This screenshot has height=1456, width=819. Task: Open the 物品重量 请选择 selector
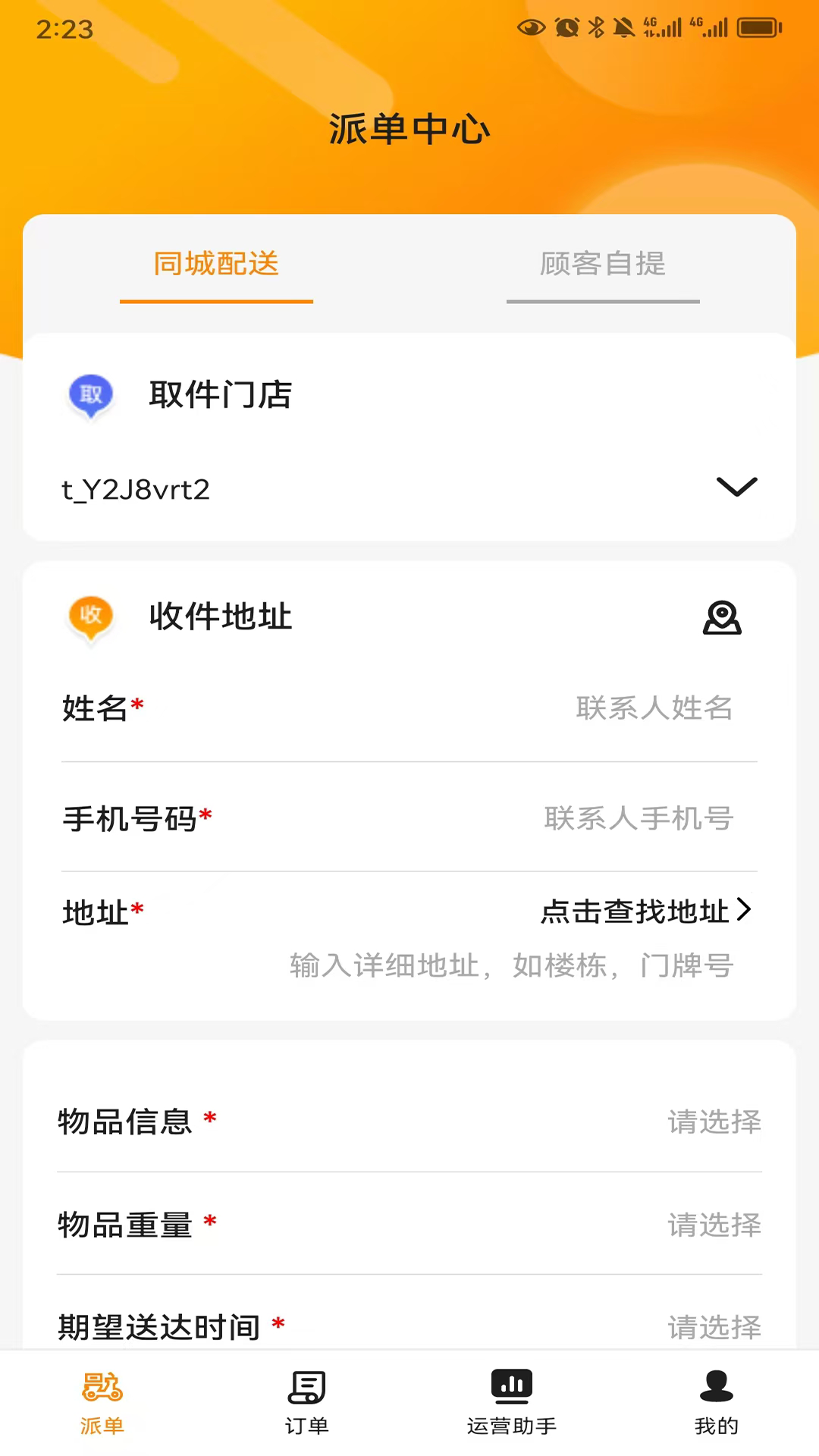click(714, 1225)
